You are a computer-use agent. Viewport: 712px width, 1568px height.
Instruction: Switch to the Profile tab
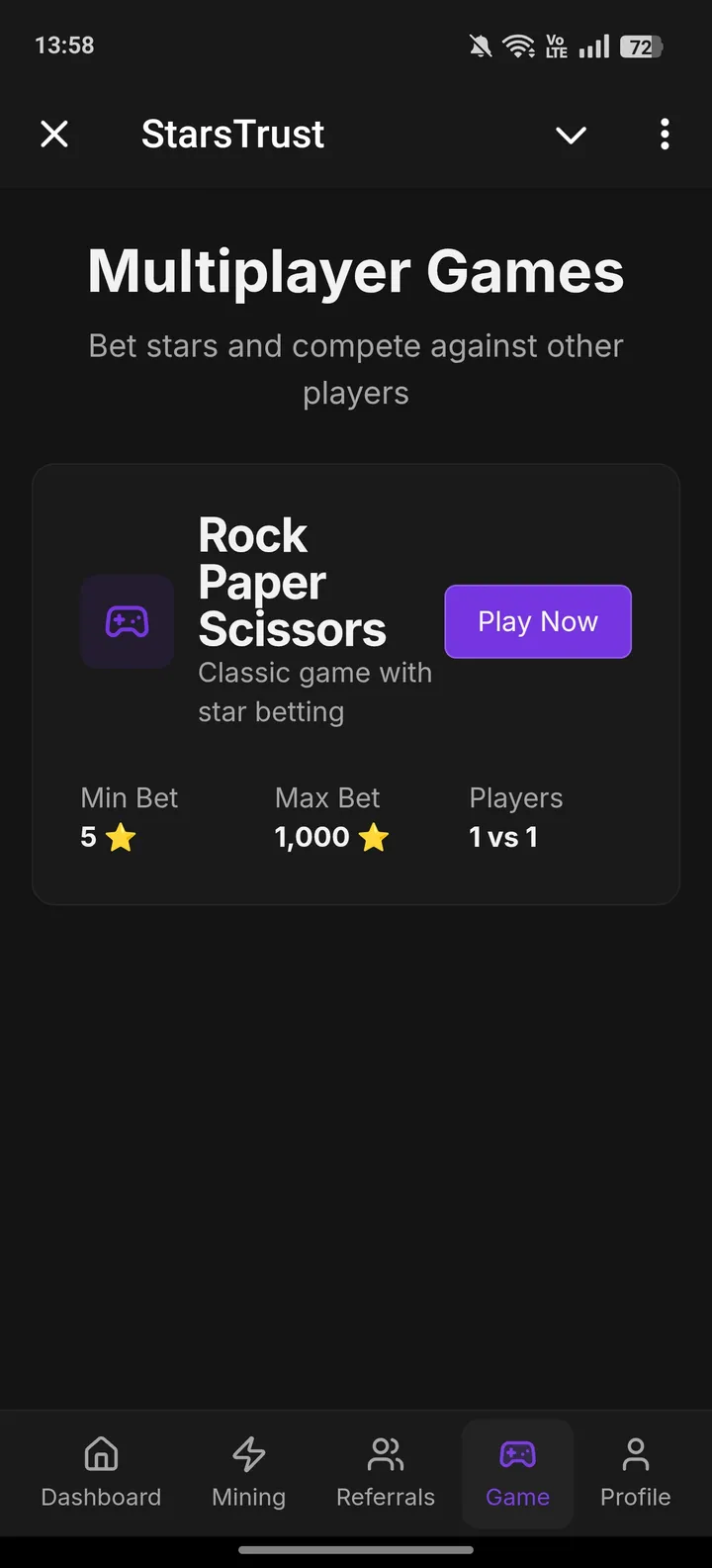tap(635, 1473)
